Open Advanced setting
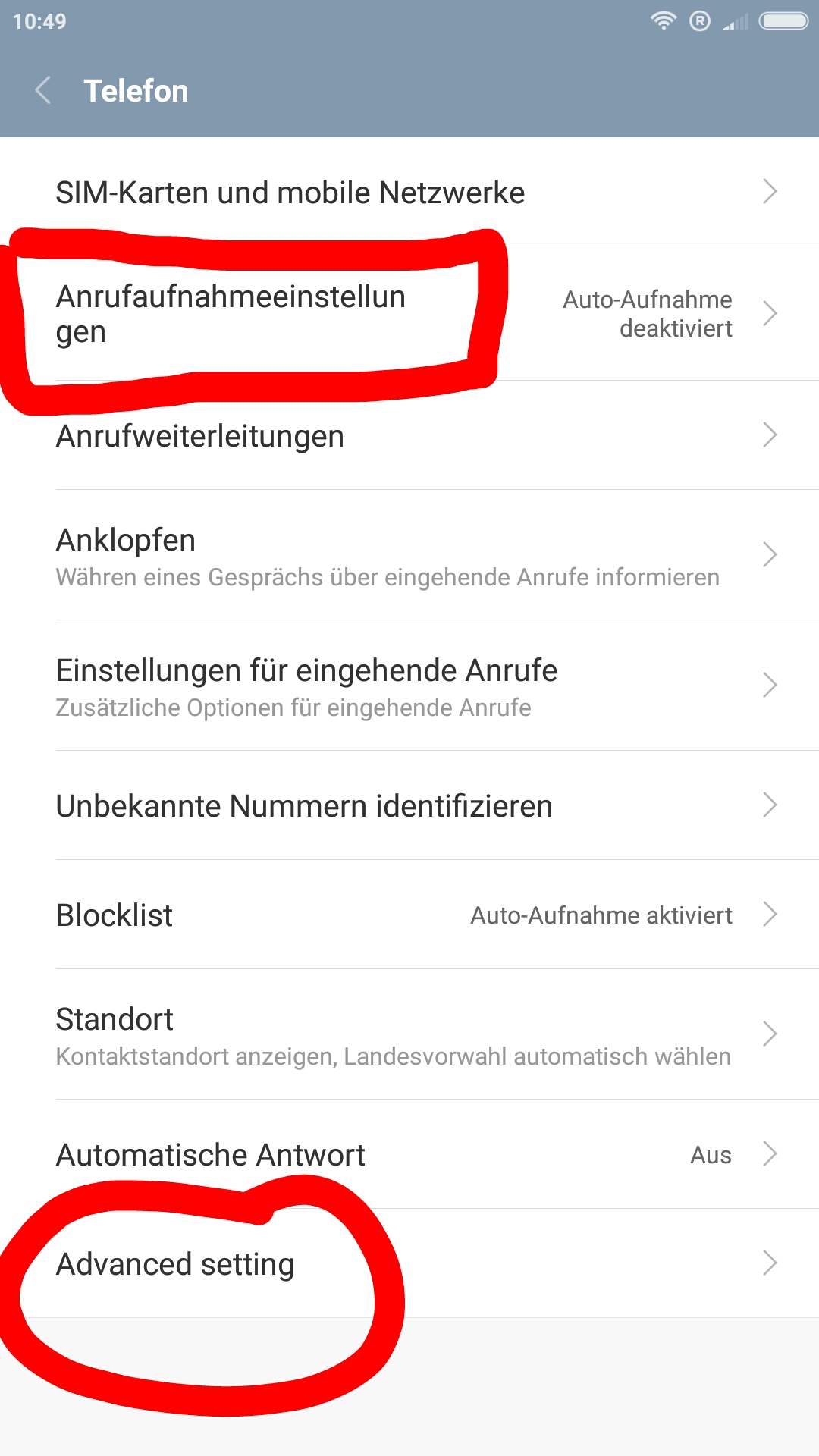819x1456 pixels. point(409,1263)
